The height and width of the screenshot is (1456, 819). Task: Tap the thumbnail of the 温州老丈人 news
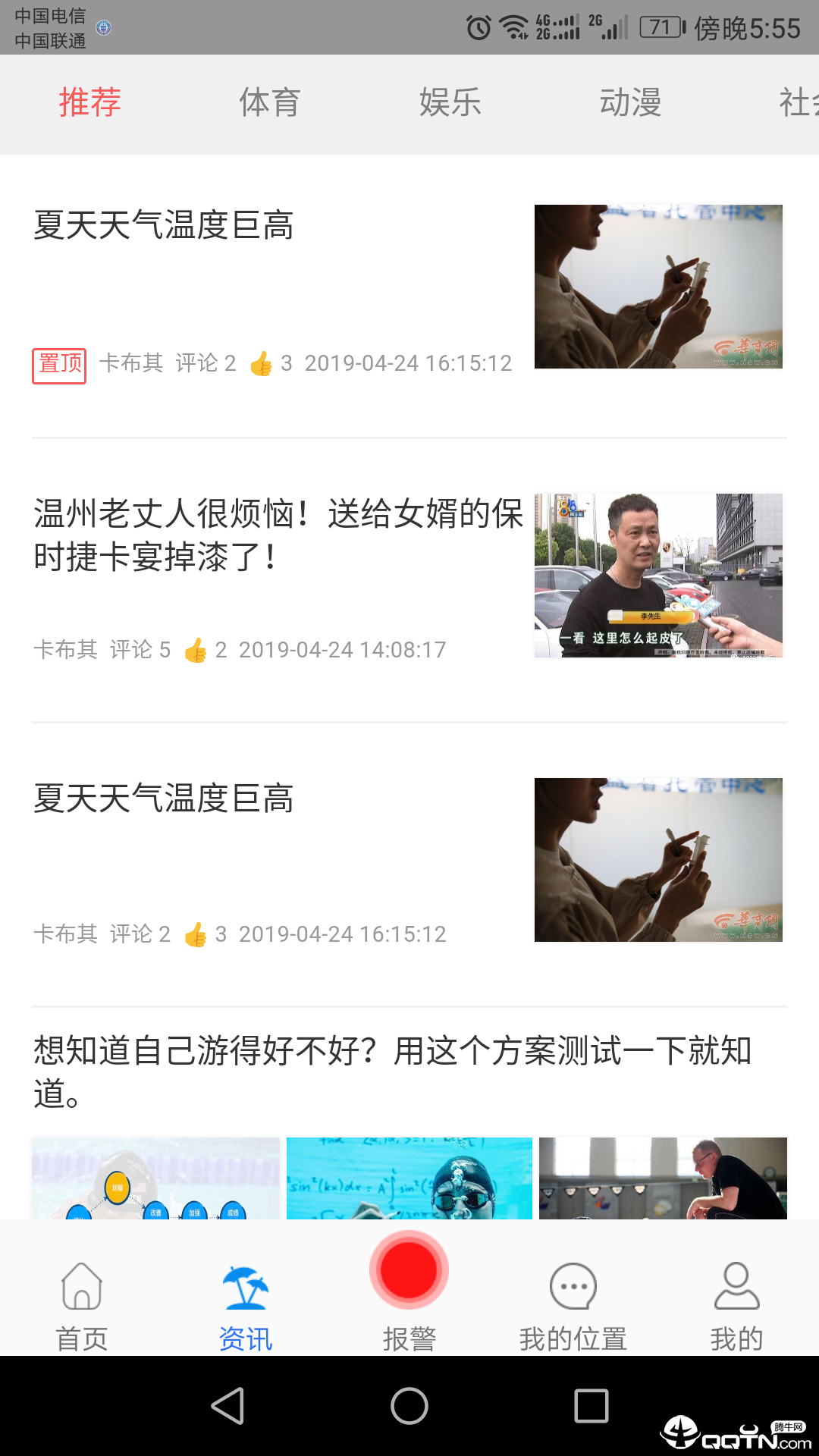coord(658,576)
